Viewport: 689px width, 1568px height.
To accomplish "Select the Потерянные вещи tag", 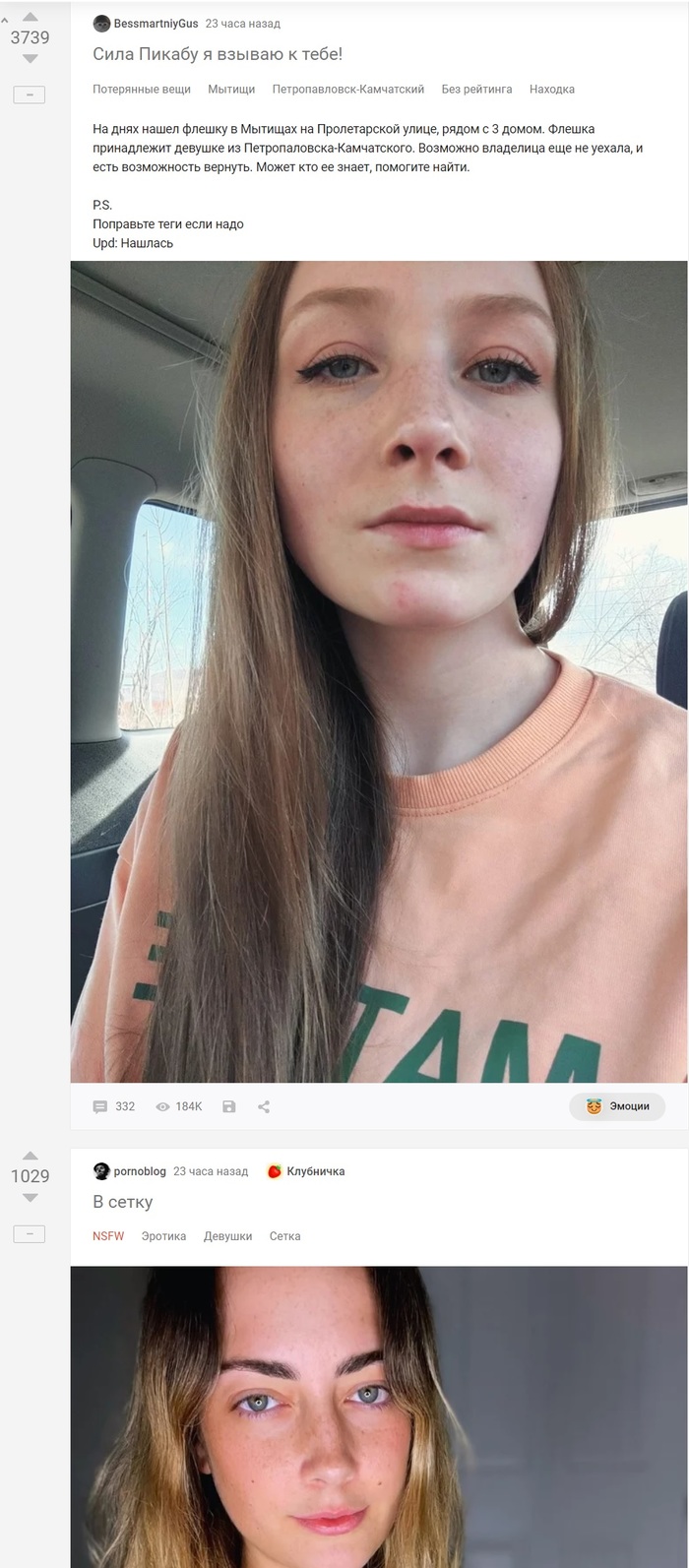I will pos(142,90).
